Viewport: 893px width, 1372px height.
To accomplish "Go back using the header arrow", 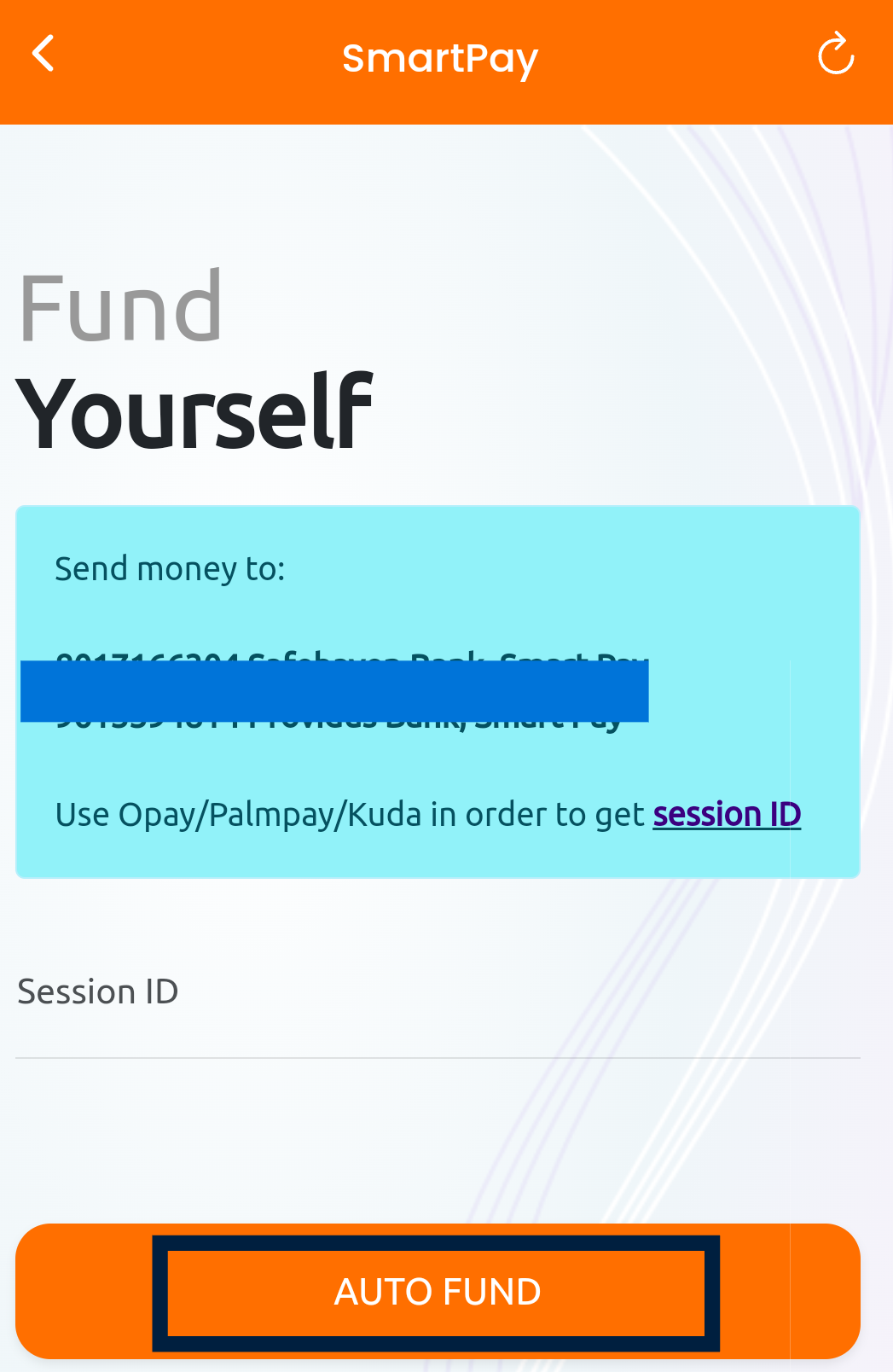I will click(x=43, y=54).
